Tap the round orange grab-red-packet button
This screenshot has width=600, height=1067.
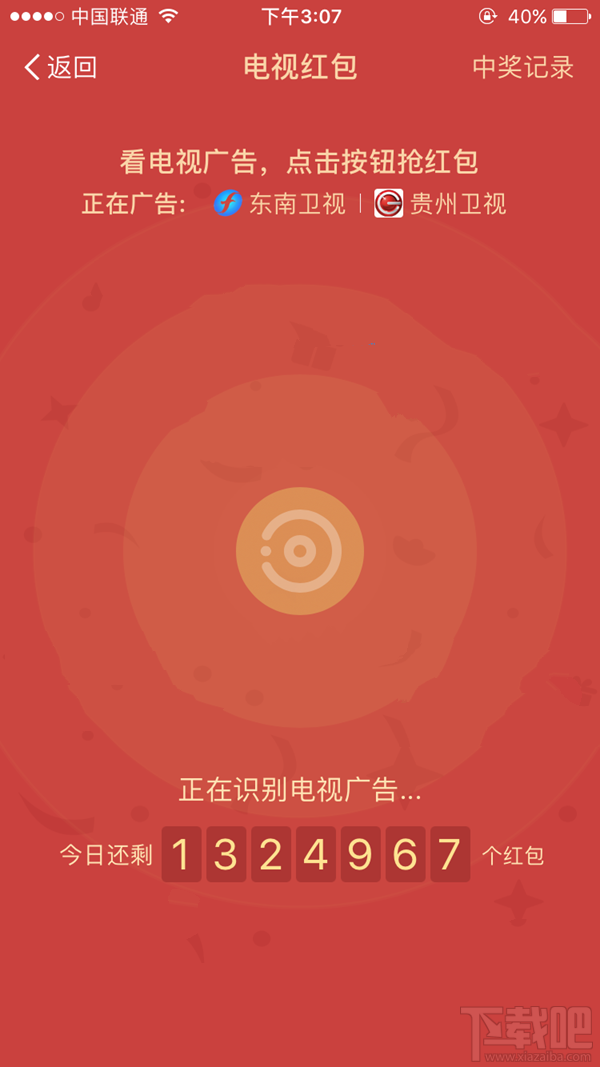click(299, 551)
